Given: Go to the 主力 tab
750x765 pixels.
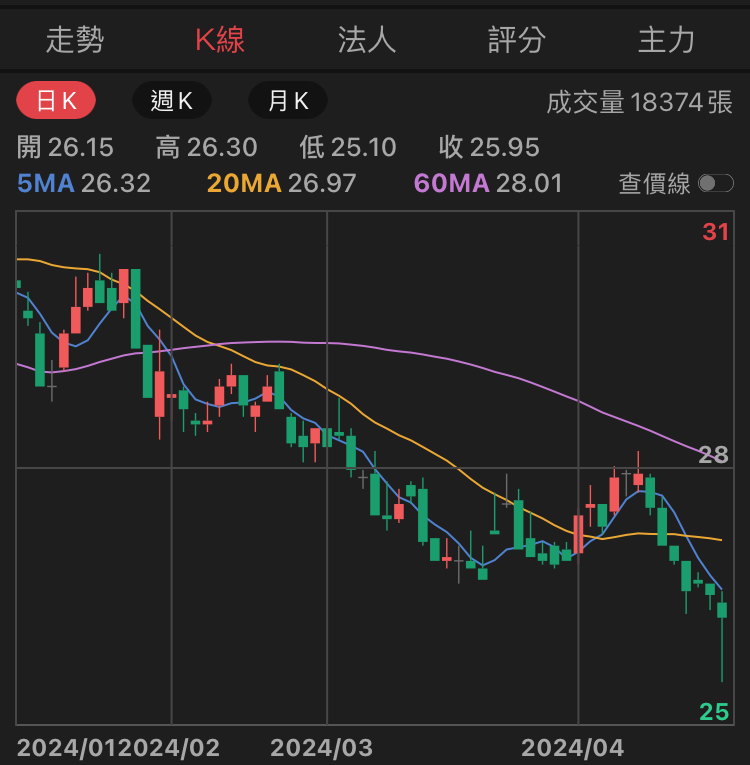Looking at the screenshot, I should (x=666, y=40).
